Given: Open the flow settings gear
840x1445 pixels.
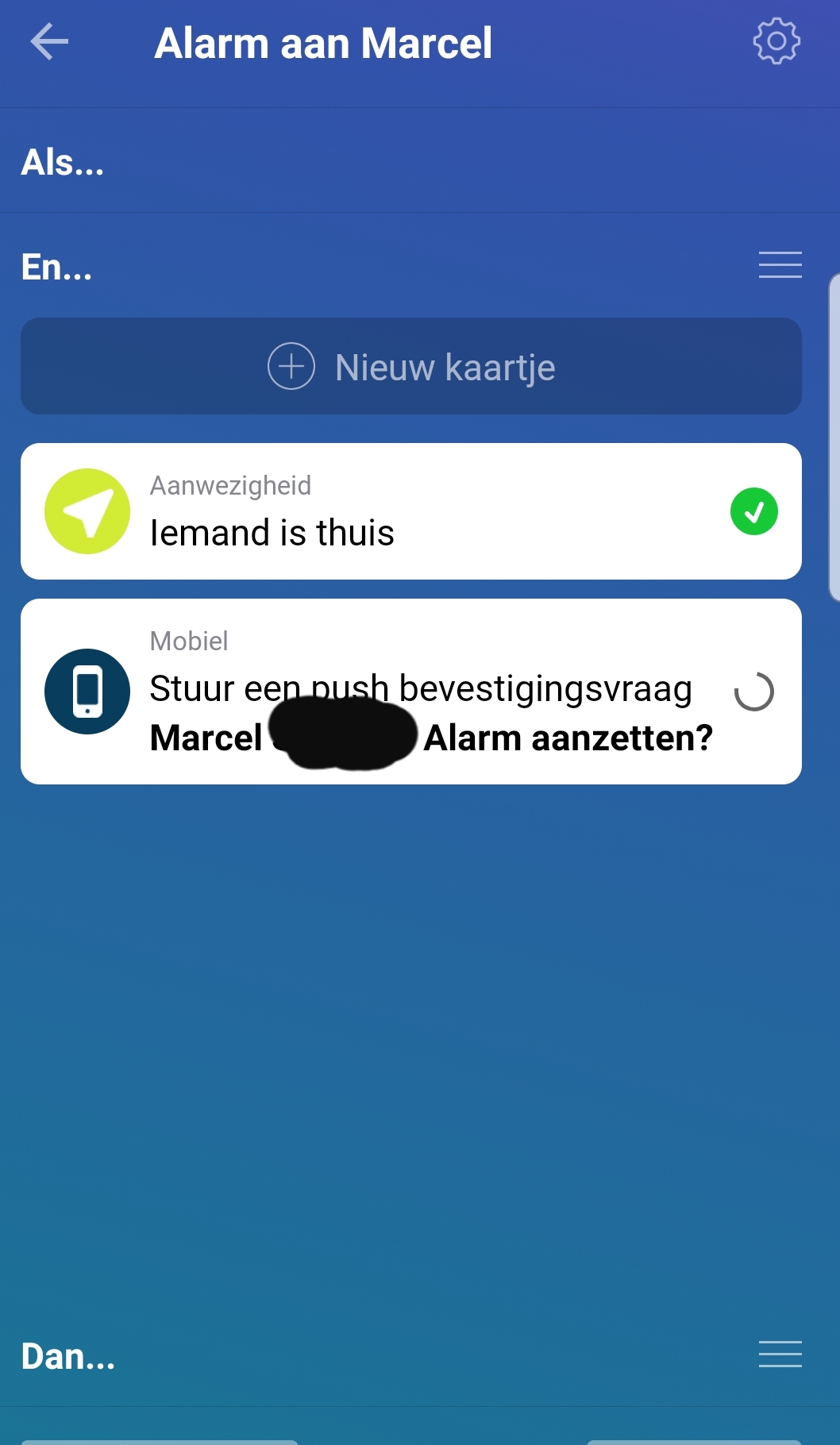Looking at the screenshot, I should [776, 41].
